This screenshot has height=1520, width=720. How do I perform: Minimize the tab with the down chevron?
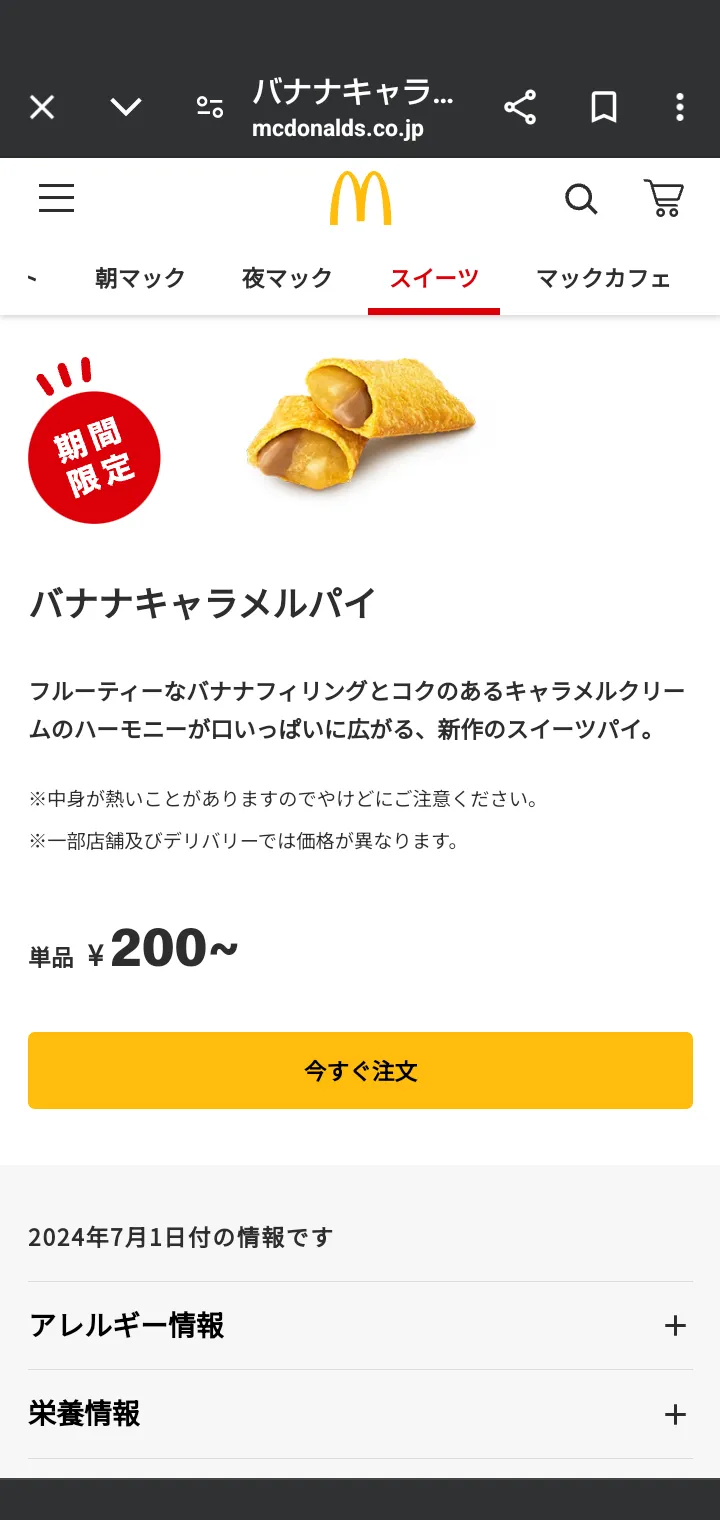(x=126, y=107)
